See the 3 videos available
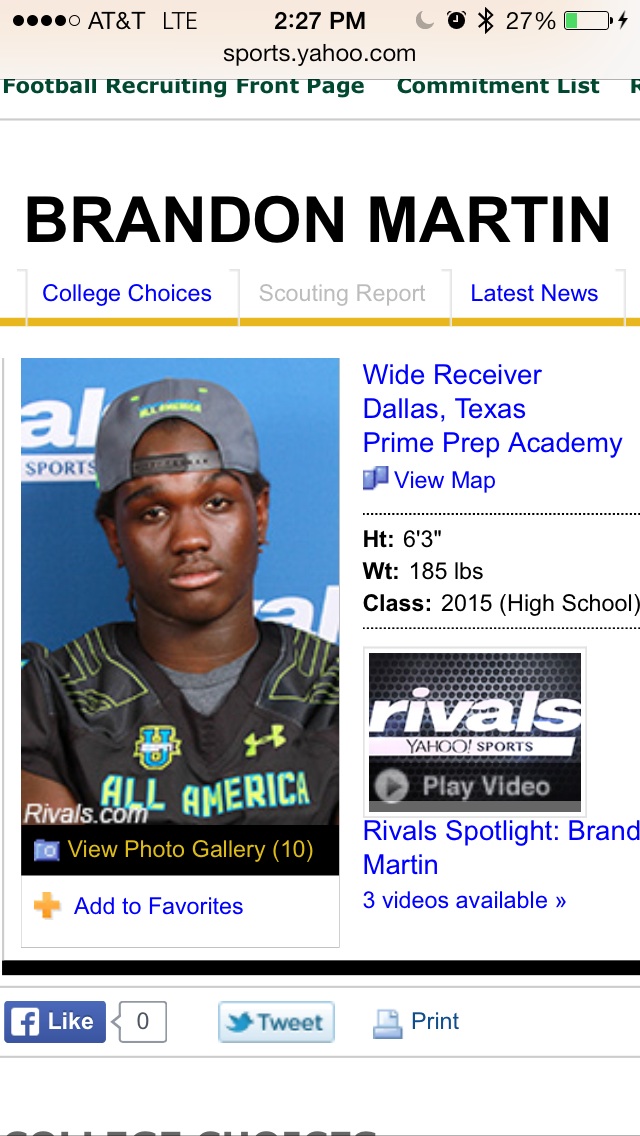This screenshot has width=640, height=1136. pos(464,901)
